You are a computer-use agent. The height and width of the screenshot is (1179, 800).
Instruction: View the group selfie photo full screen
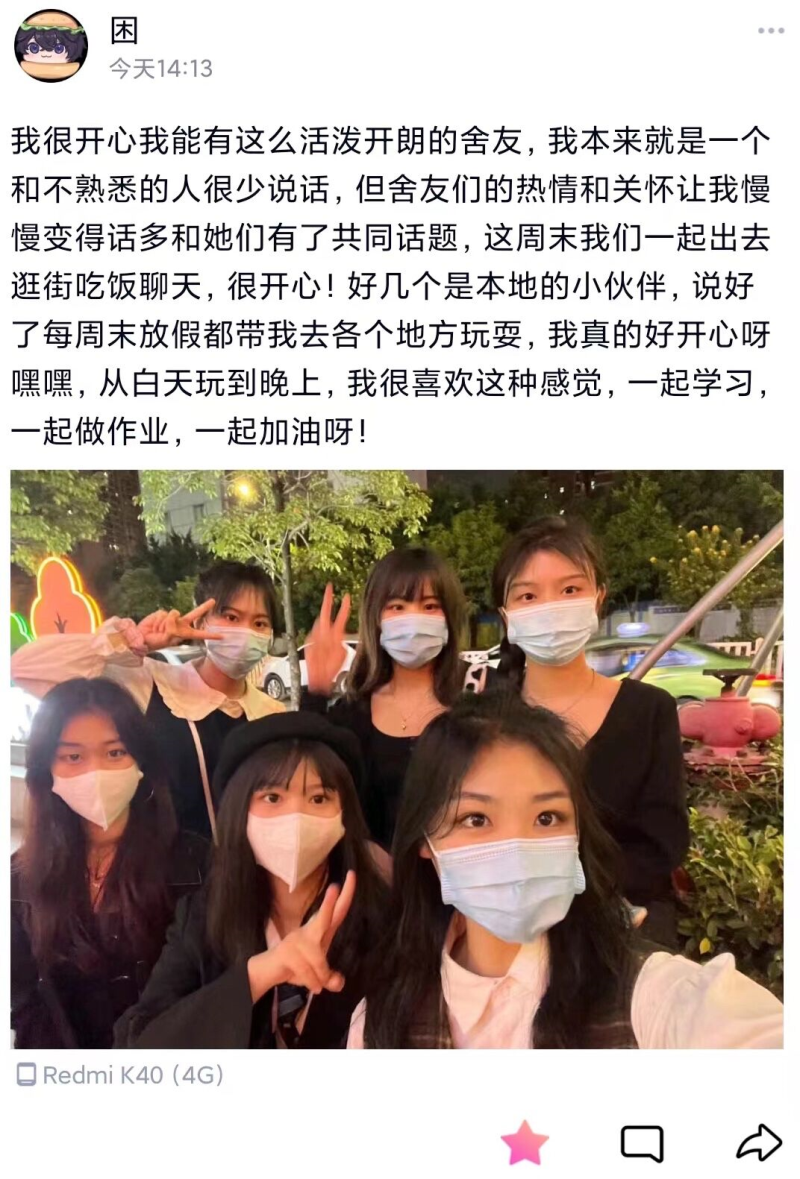tap(397, 759)
